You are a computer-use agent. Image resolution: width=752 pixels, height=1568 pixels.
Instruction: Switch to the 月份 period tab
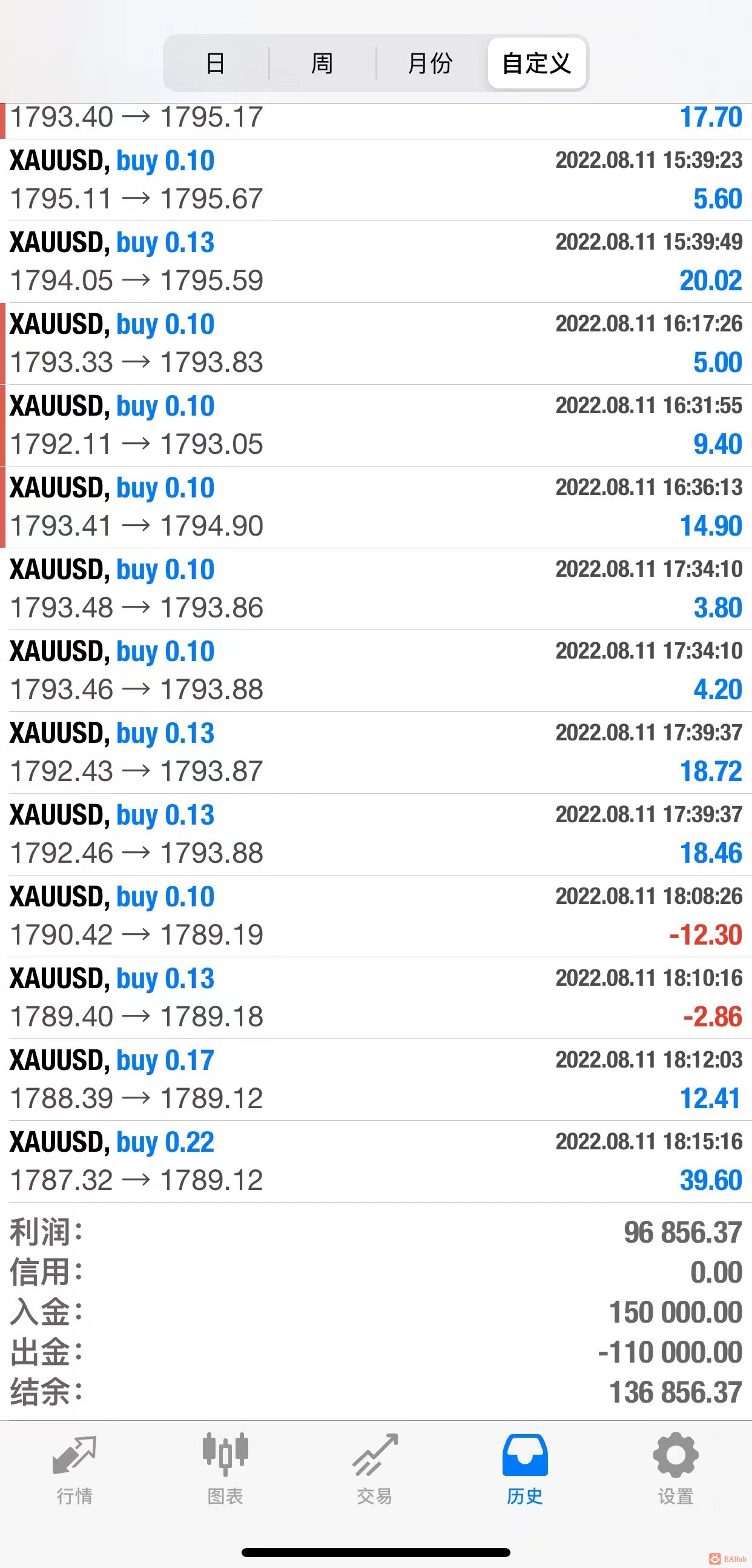430,63
